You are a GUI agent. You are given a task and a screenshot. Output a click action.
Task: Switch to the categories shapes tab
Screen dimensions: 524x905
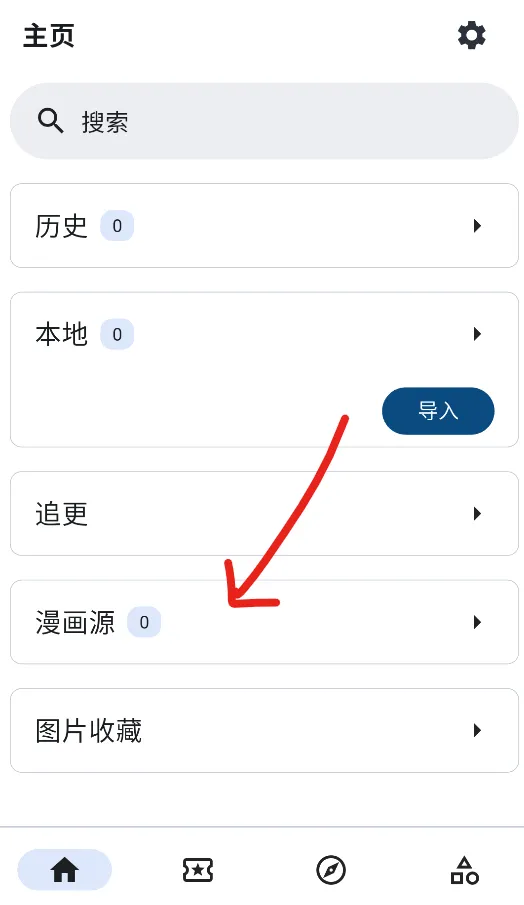465,870
